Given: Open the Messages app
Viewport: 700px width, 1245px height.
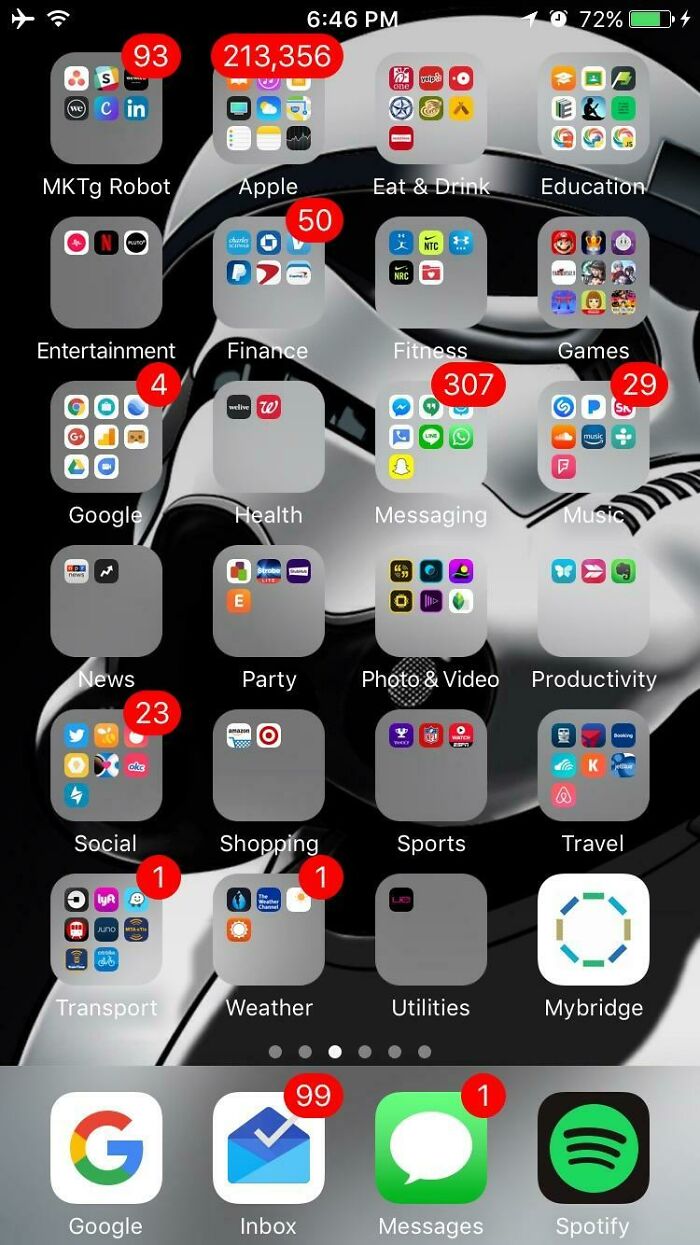Looking at the screenshot, I should (x=431, y=1147).
